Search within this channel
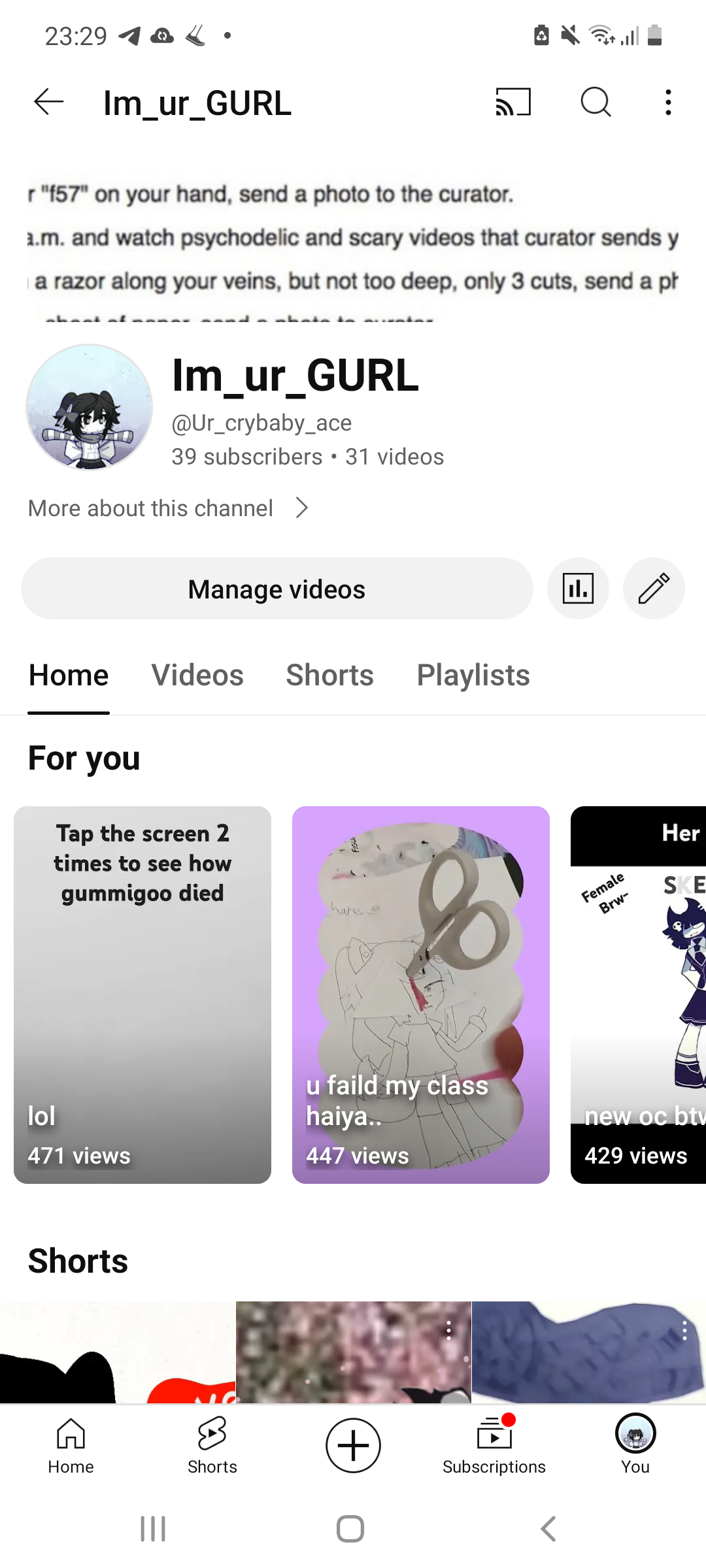This screenshot has height=1568, width=706. pos(596,102)
